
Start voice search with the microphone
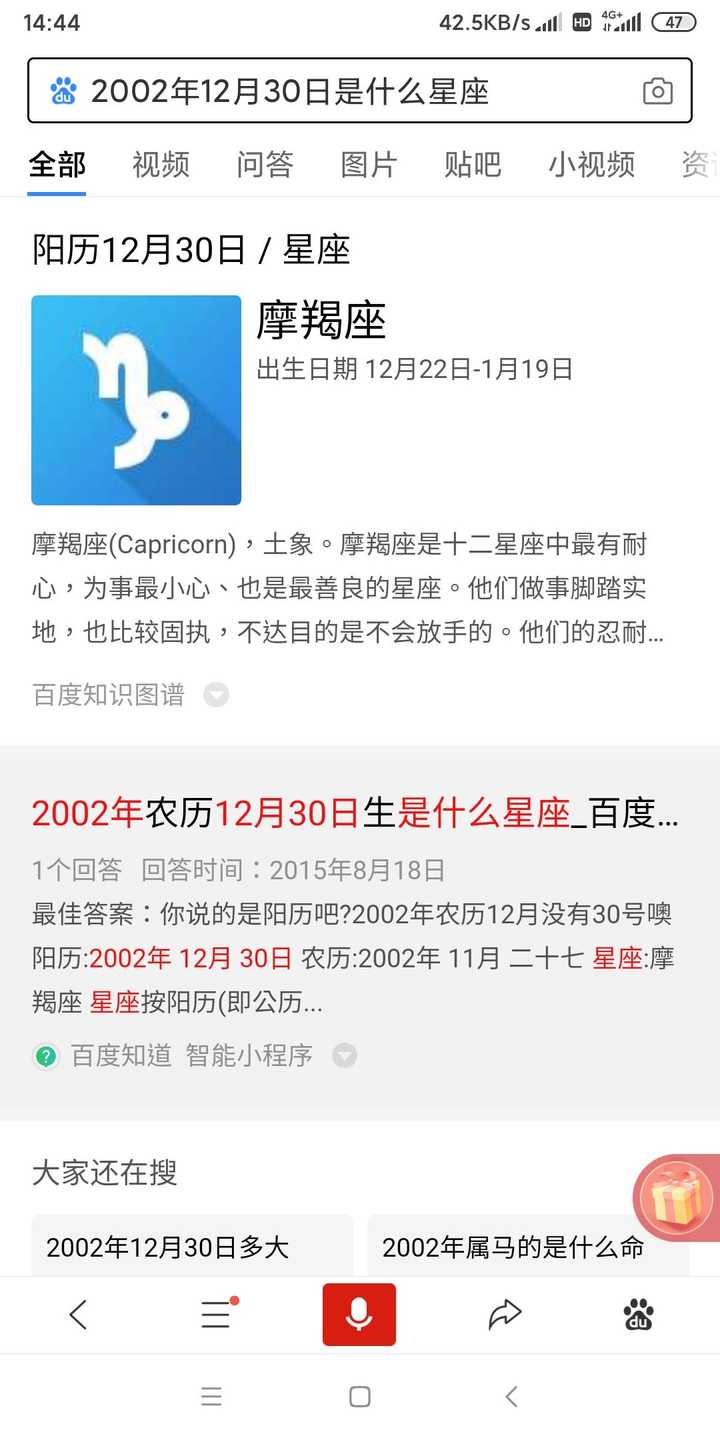(x=359, y=1314)
